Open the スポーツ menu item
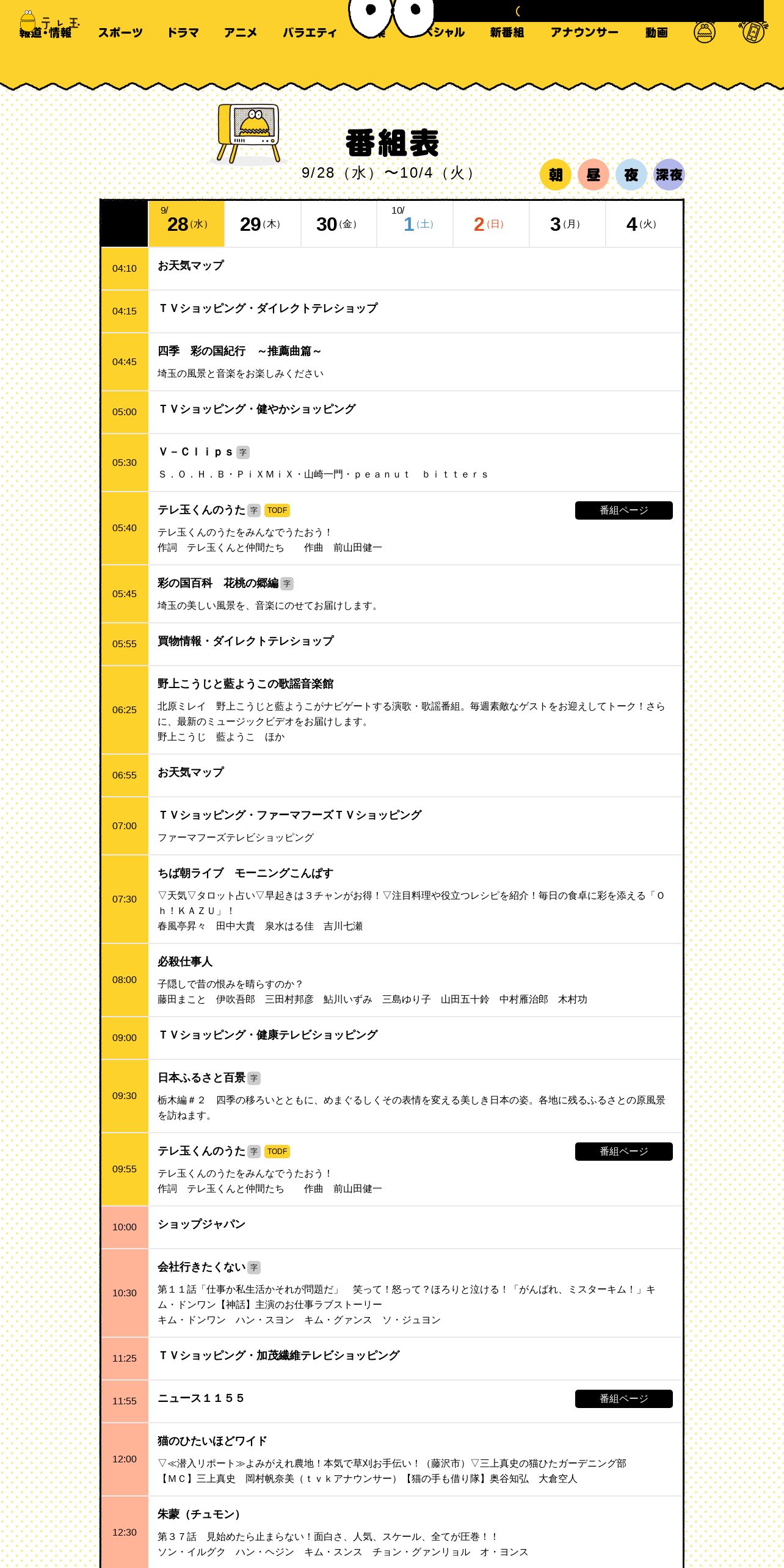This screenshot has width=784, height=1568. 120,32
